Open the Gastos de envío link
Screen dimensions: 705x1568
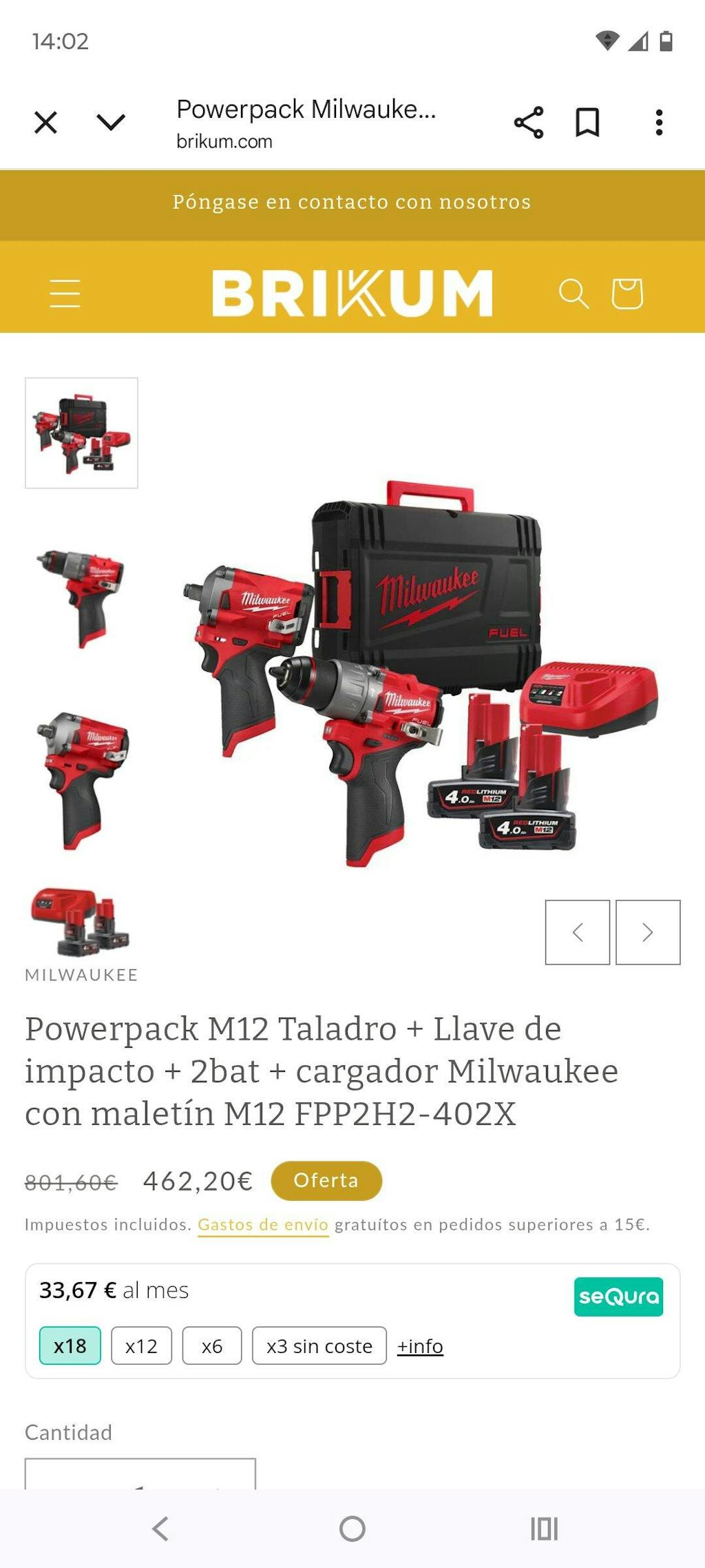coord(263,1225)
